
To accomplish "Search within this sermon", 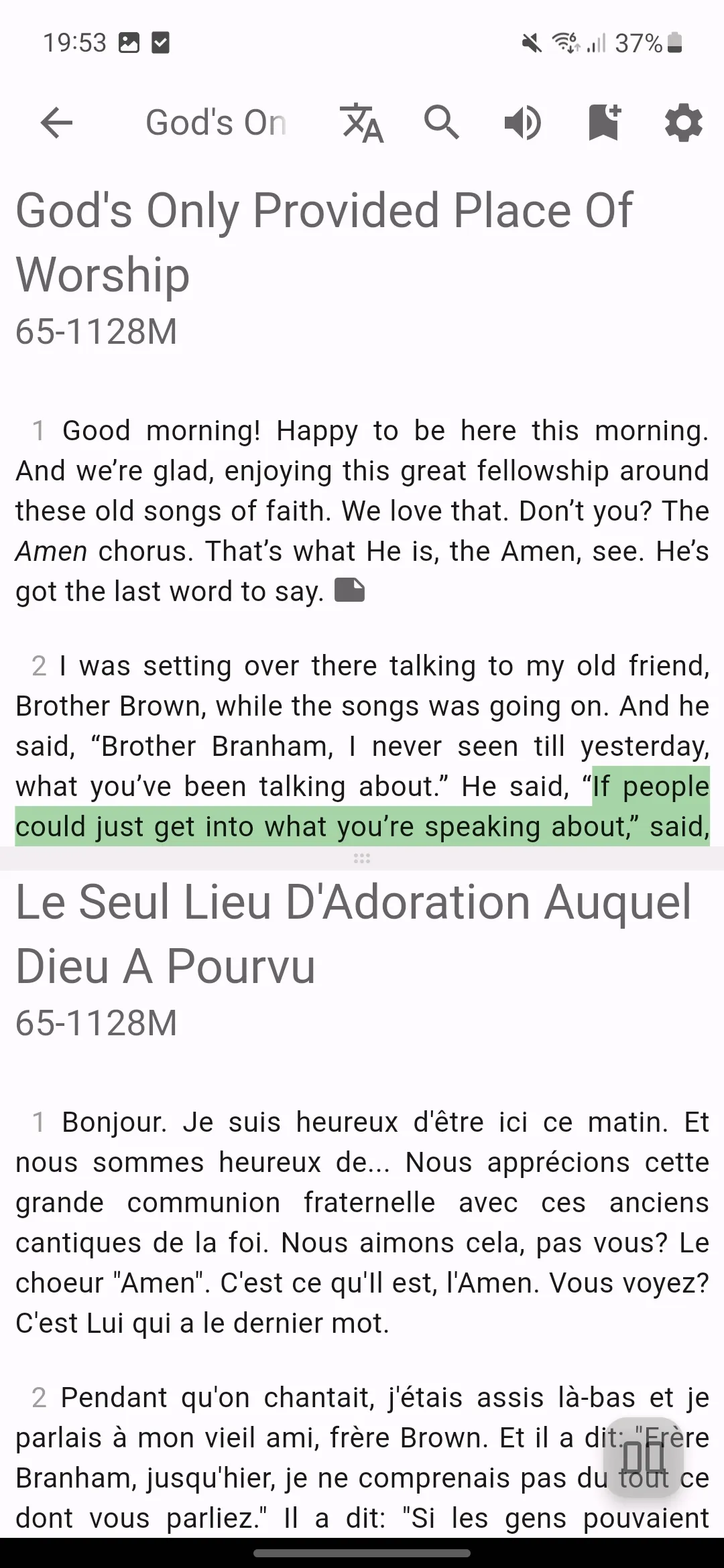I will coord(442,123).
